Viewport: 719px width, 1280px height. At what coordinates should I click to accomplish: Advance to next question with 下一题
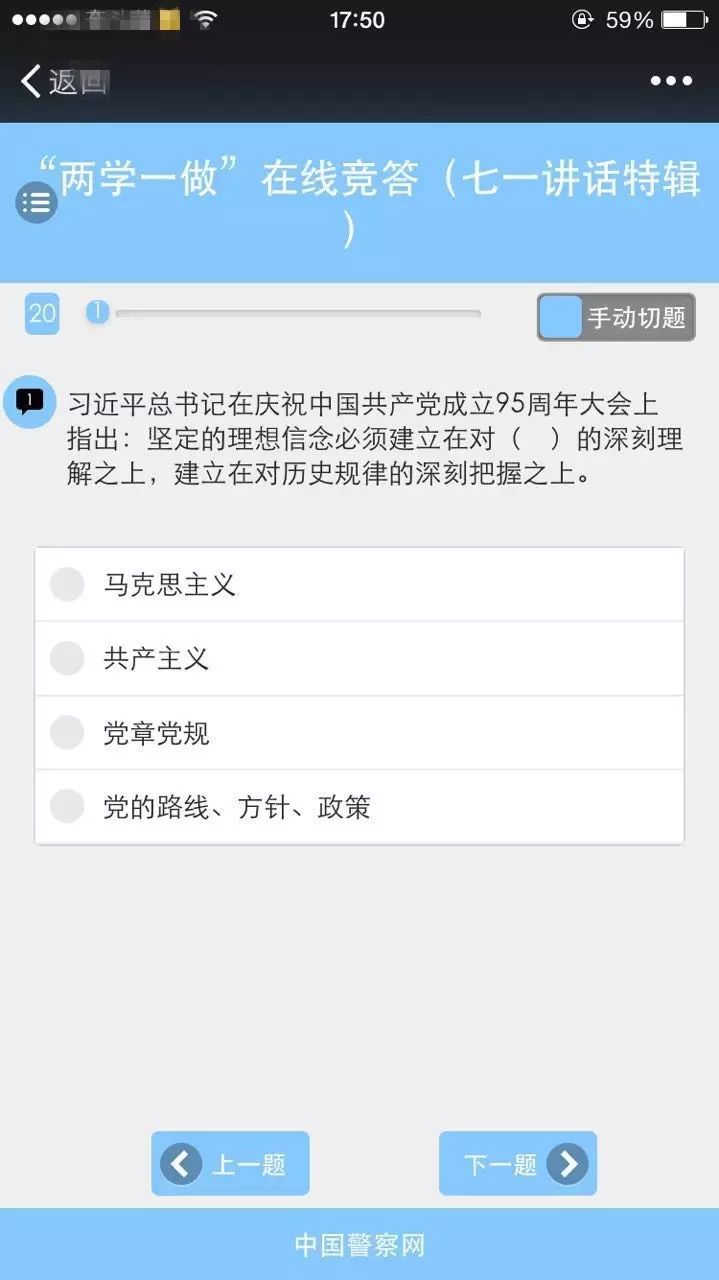tap(518, 1163)
